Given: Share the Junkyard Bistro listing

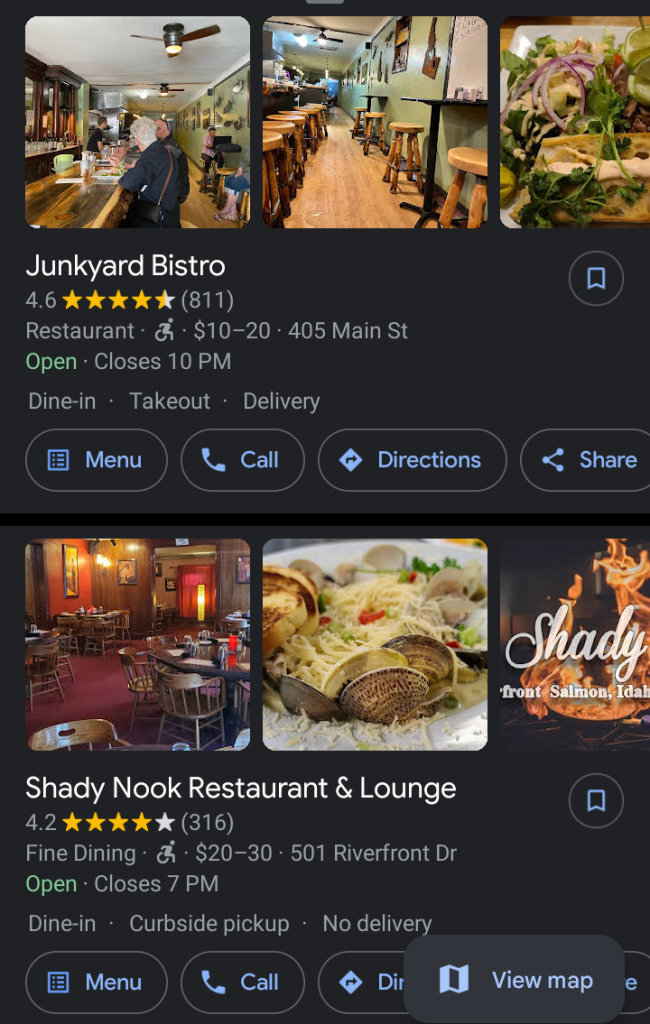Looking at the screenshot, I should tap(590, 460).
